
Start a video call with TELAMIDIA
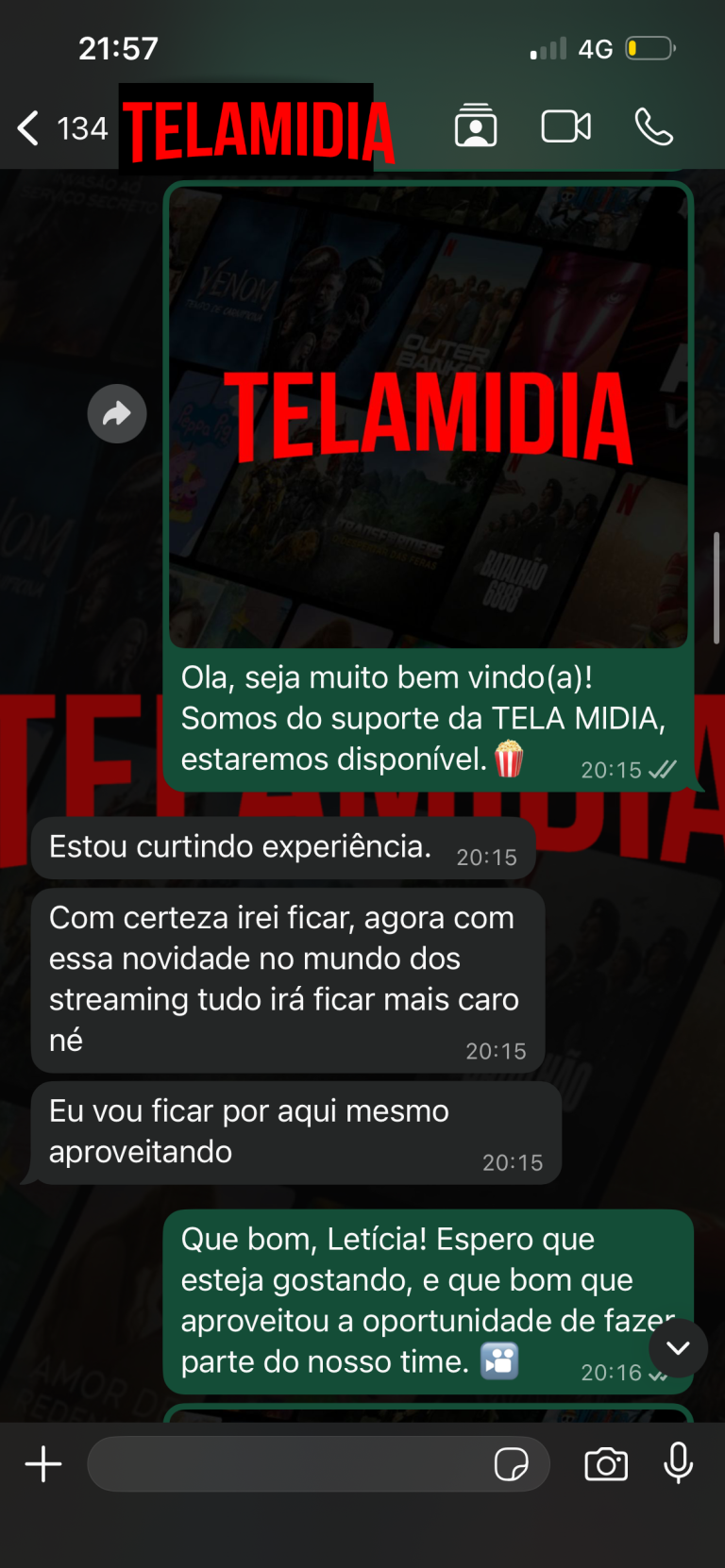[x=565, y=126]
